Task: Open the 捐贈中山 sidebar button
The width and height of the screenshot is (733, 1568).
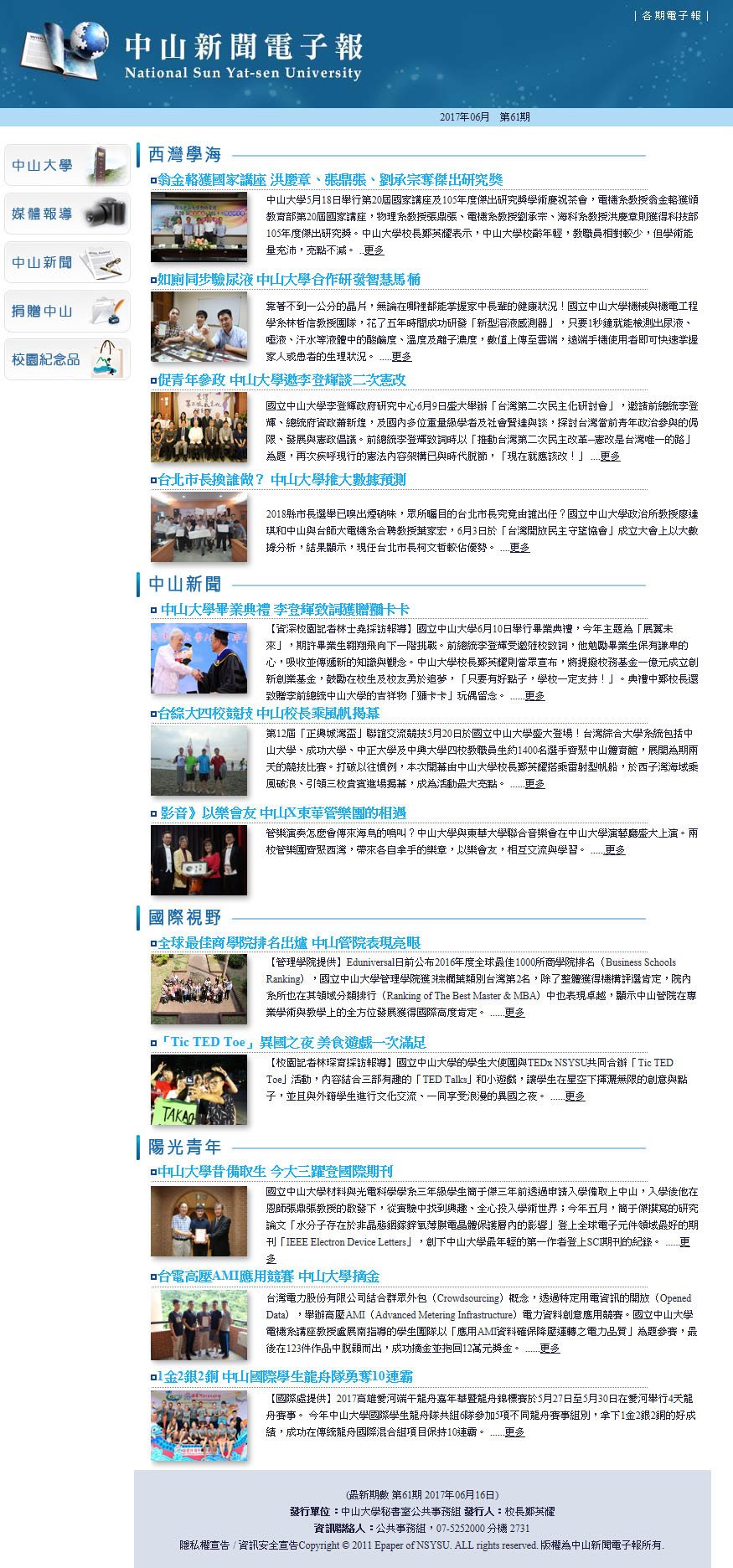Action: (67, 311)
